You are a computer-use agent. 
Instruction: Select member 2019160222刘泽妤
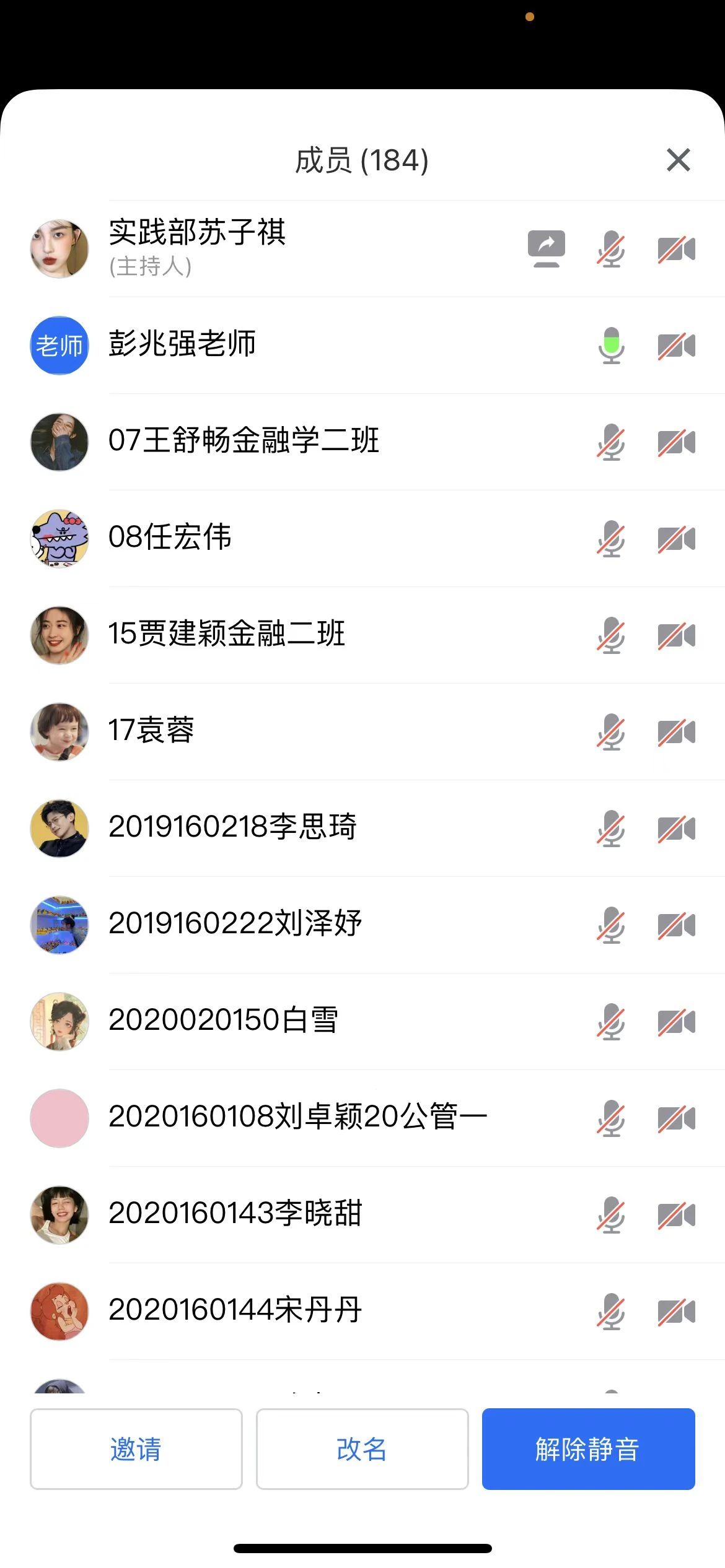pos(235,924)
